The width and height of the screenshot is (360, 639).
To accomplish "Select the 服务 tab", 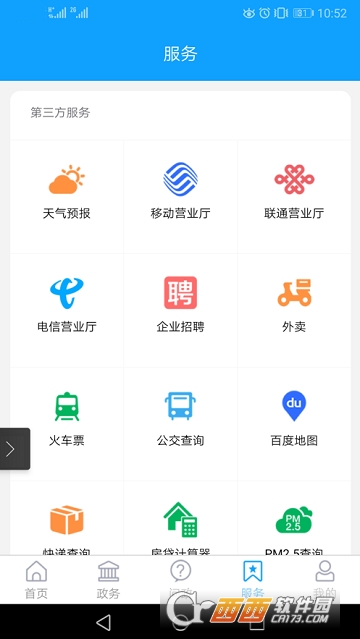I will (252, 580).
